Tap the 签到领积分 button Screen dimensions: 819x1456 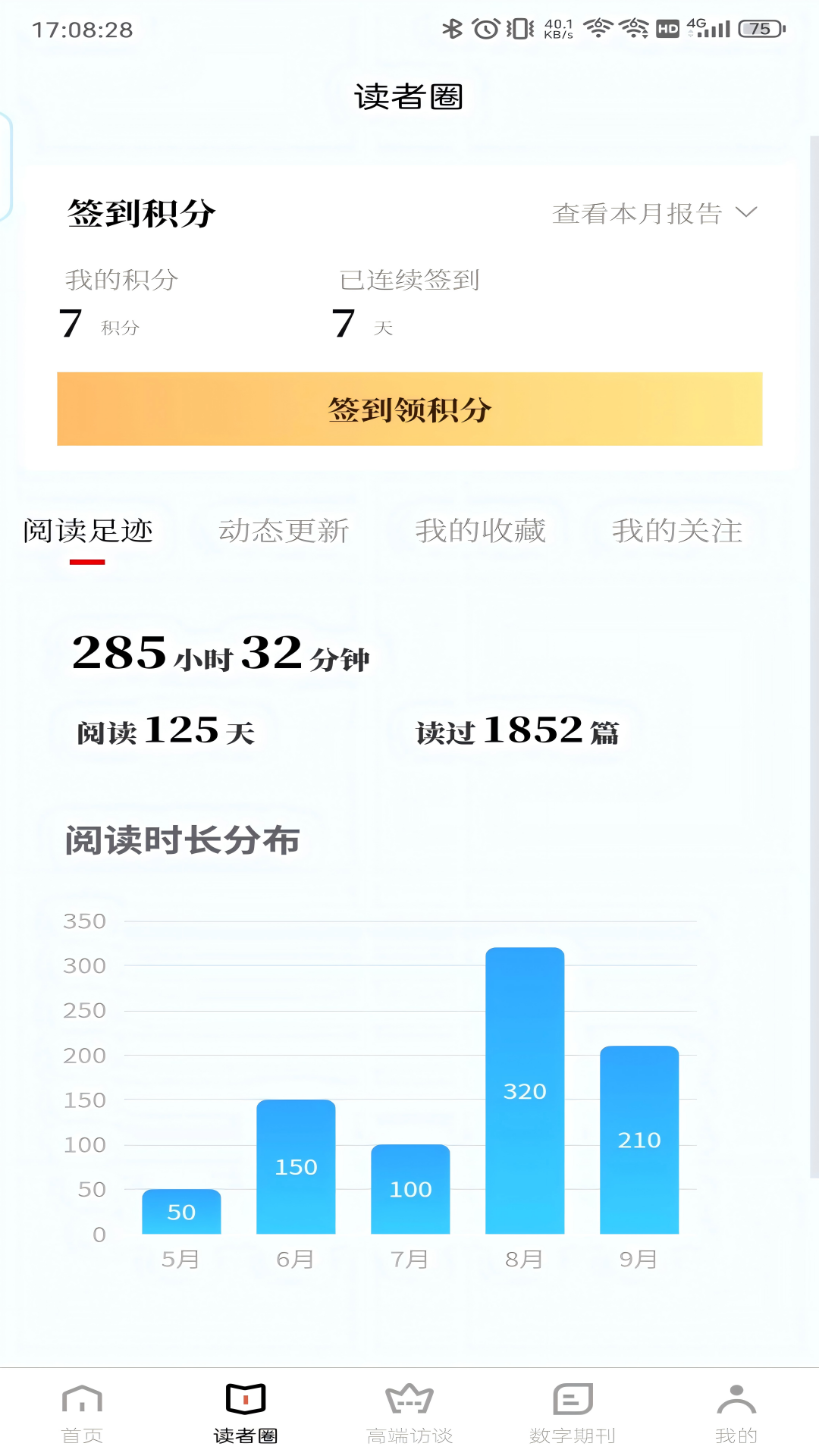(409, 409)
